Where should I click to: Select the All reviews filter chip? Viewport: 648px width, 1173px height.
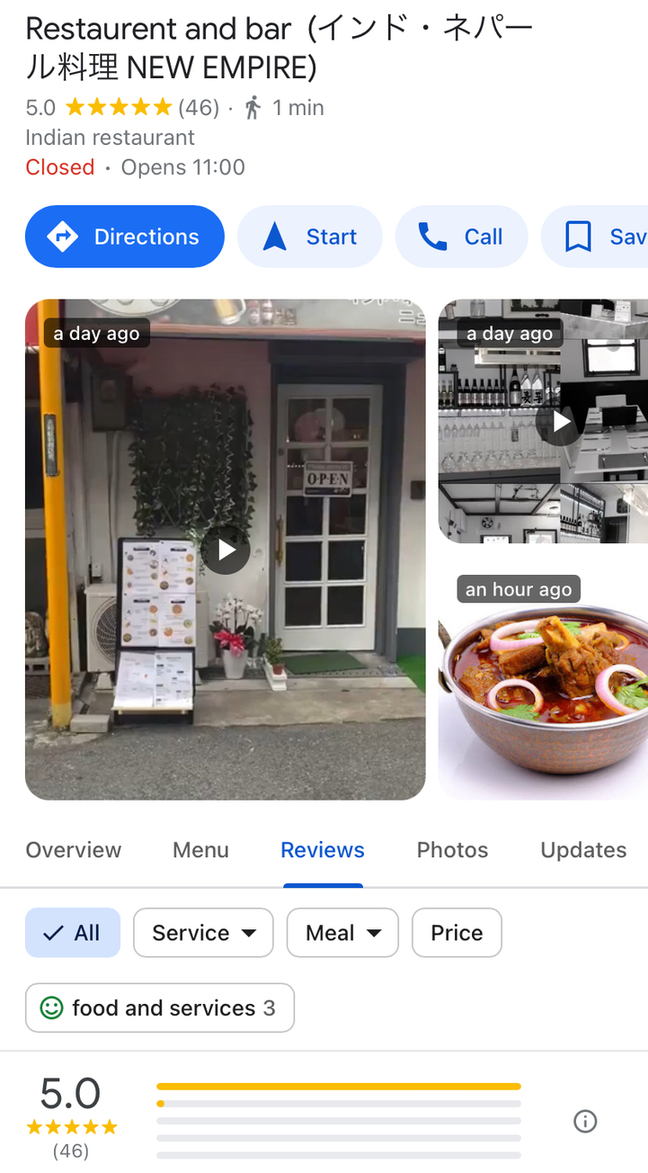(x=73, y=933)
